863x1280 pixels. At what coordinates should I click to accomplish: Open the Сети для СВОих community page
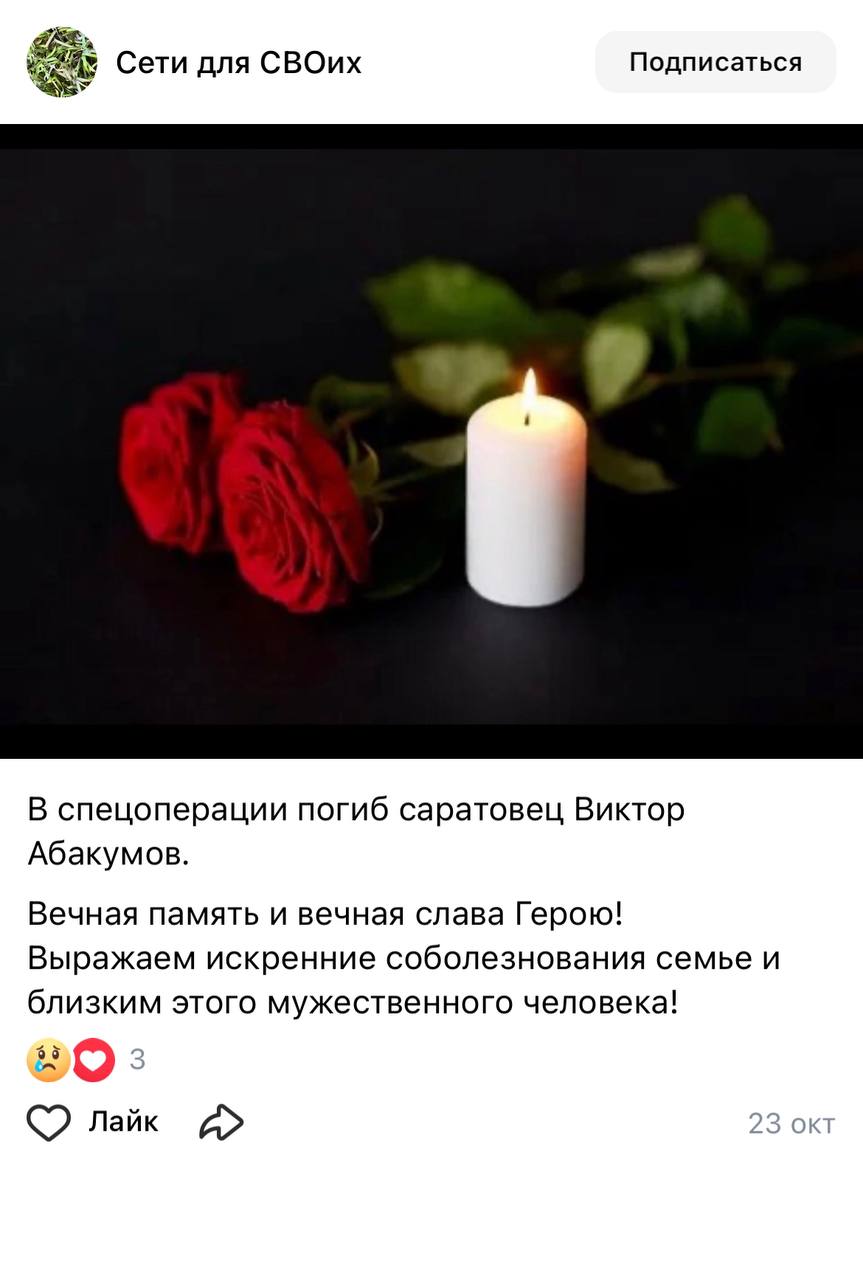(x=238, y=63)
